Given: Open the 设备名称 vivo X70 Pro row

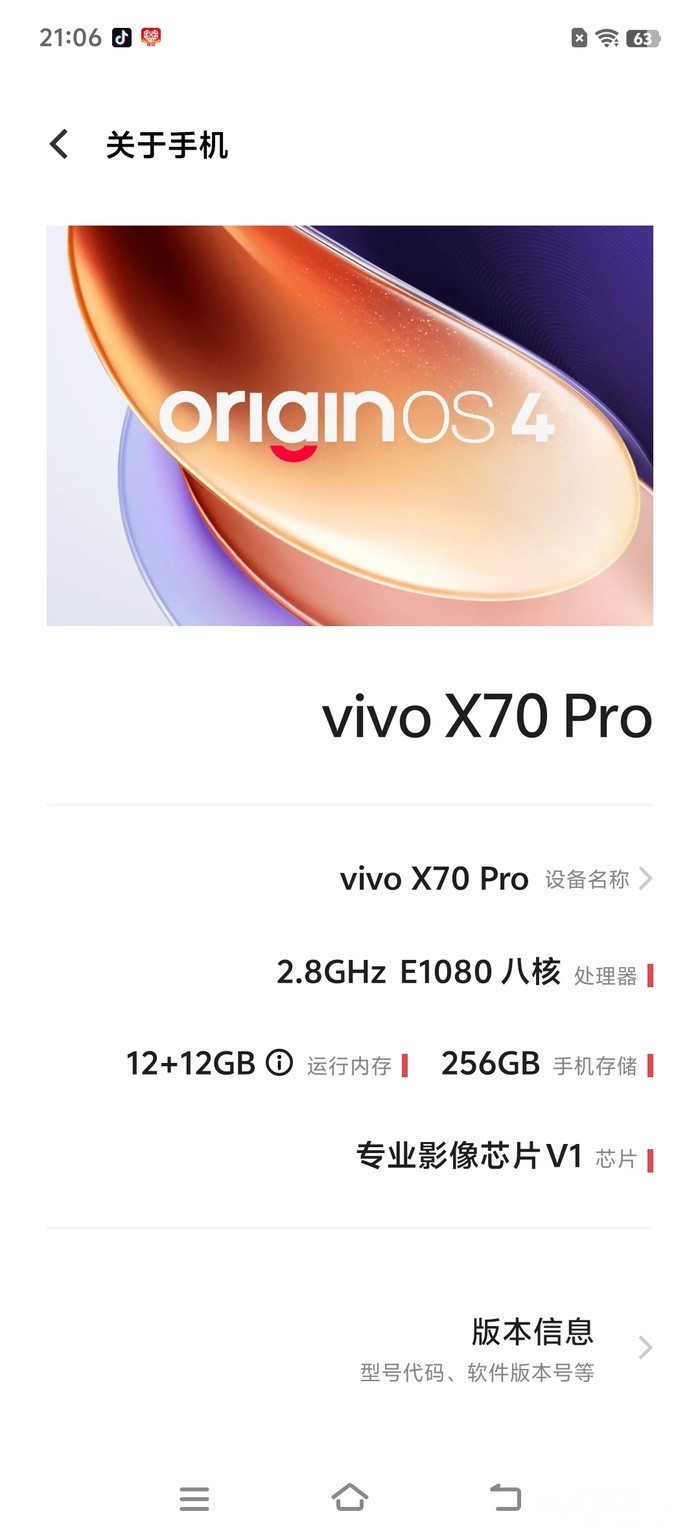Looking at the screenshot, I should pos(496,879).
